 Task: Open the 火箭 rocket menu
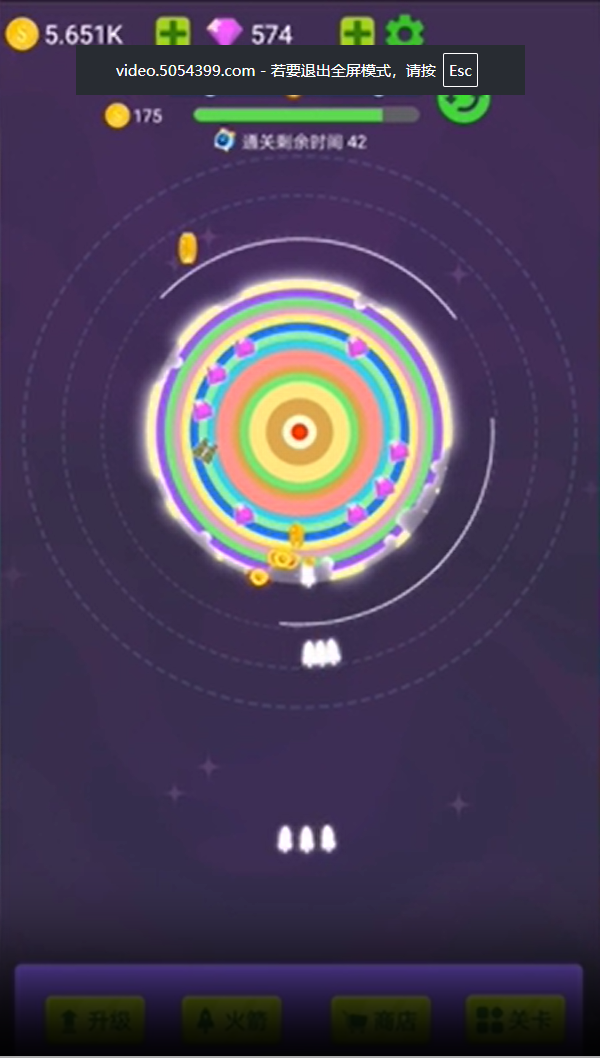pos(231,1020)
